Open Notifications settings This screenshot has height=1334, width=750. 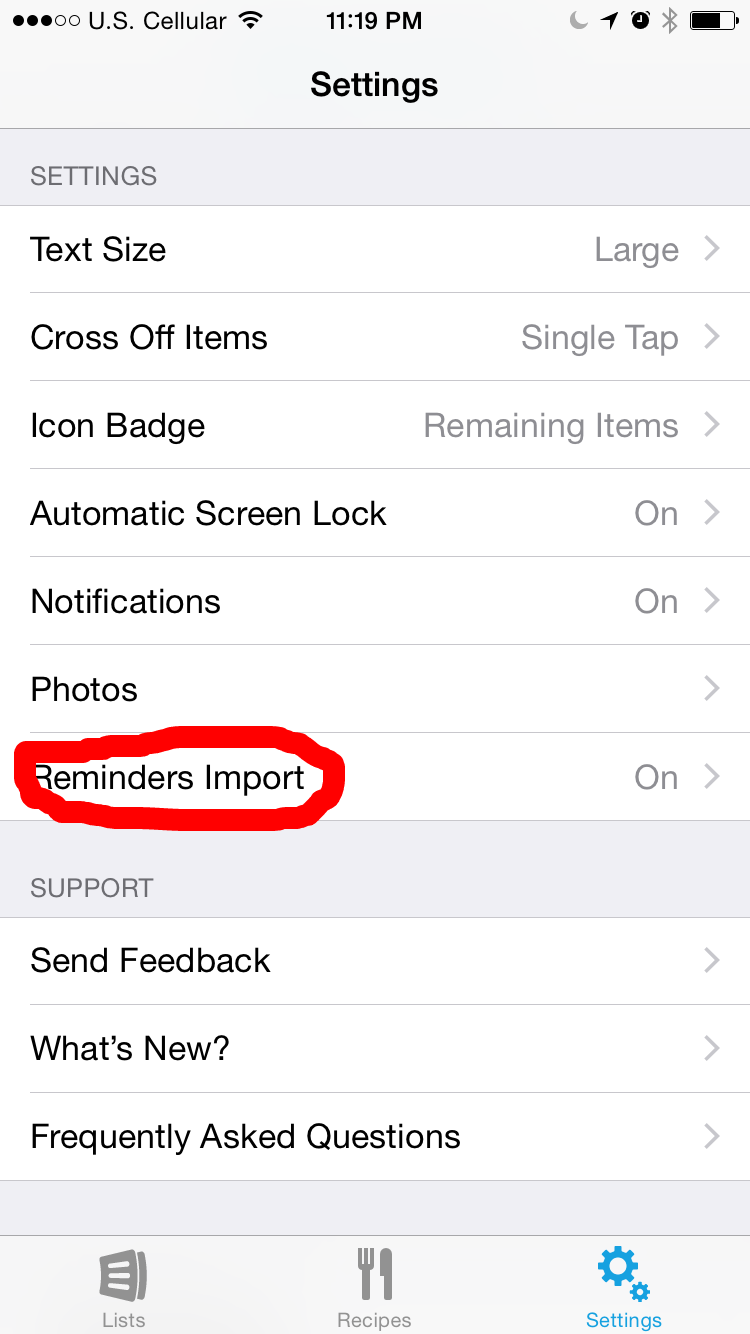(375, 601)
